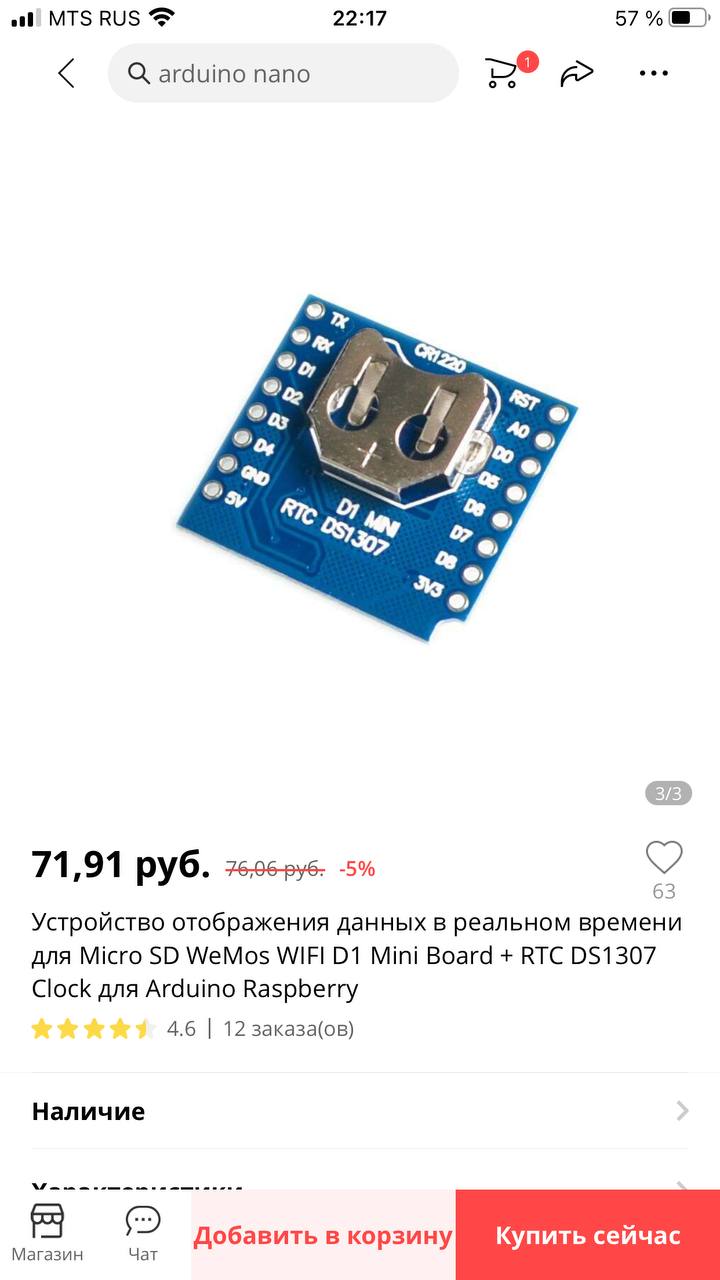Open the shopping cart
This screenshot has height=1280, width=720.
coord(503,73)
